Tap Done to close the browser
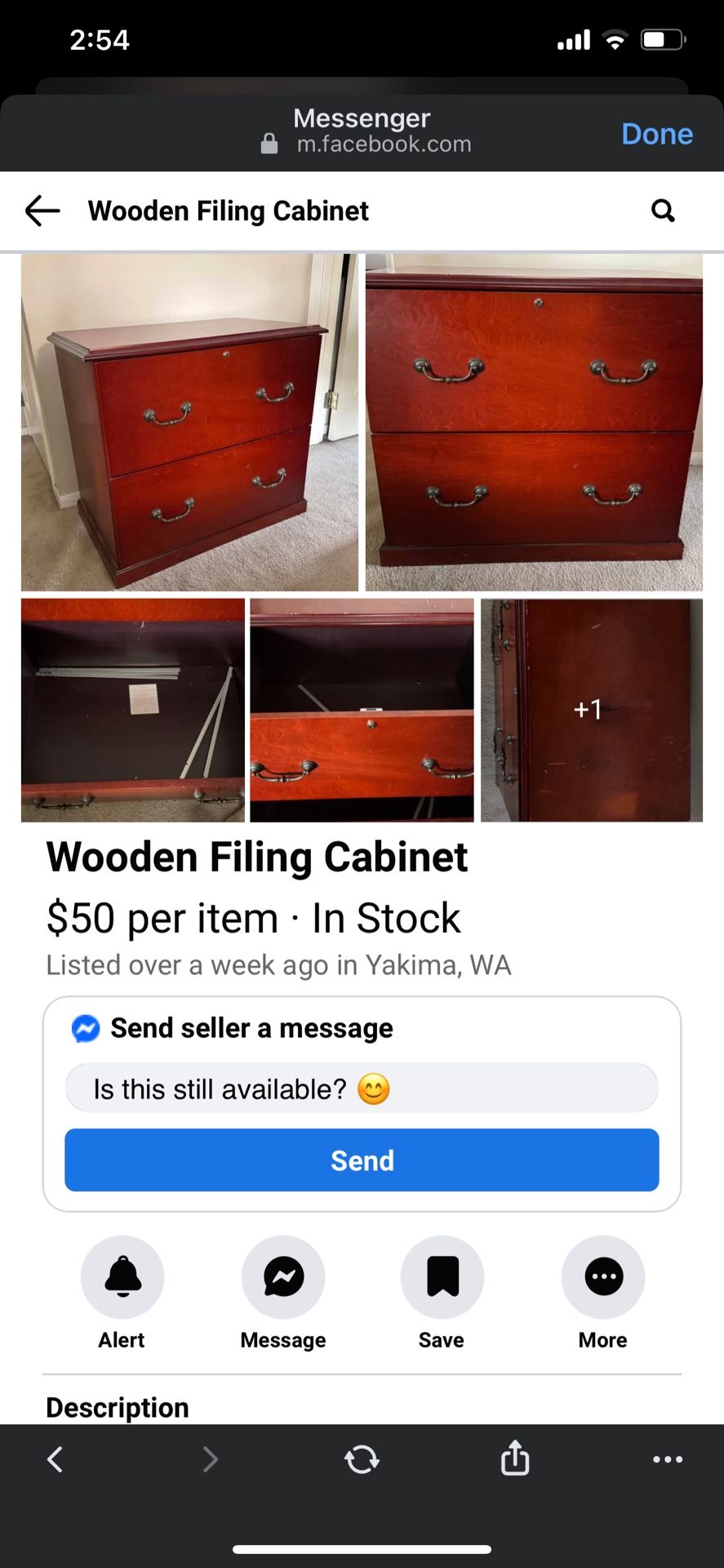 coord(657,133)
